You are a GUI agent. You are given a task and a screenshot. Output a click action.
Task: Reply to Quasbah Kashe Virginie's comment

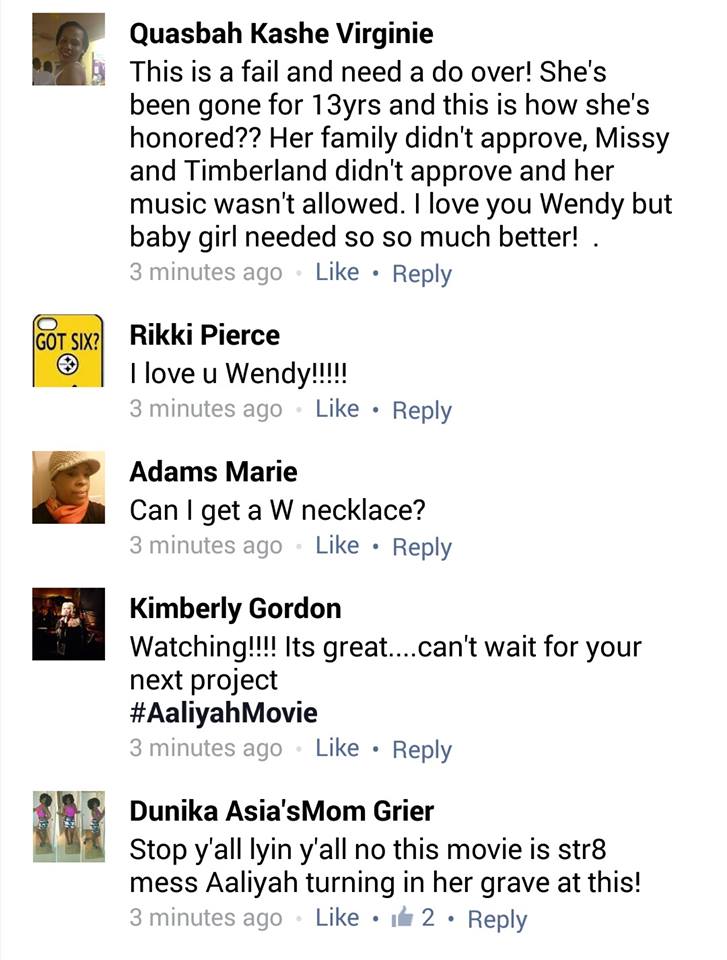(x=421, y=273)
